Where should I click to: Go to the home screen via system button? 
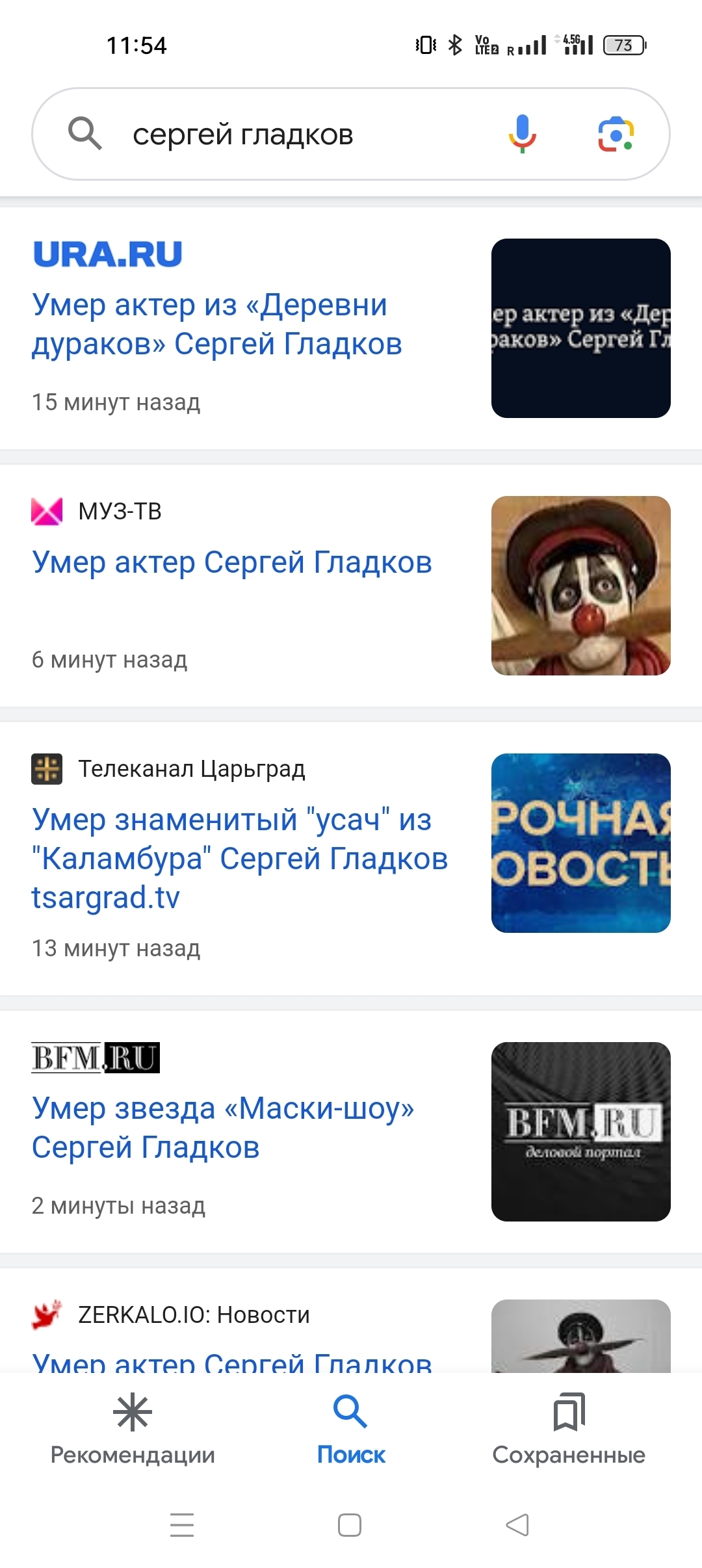(350, 1524)
